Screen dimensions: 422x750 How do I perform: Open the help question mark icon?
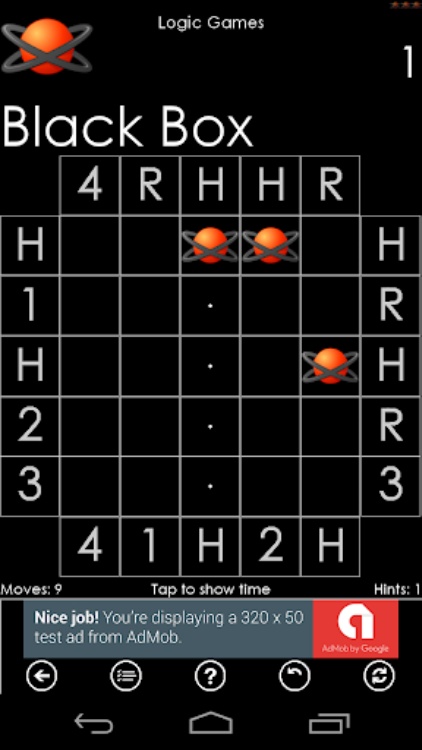(210, 676)
